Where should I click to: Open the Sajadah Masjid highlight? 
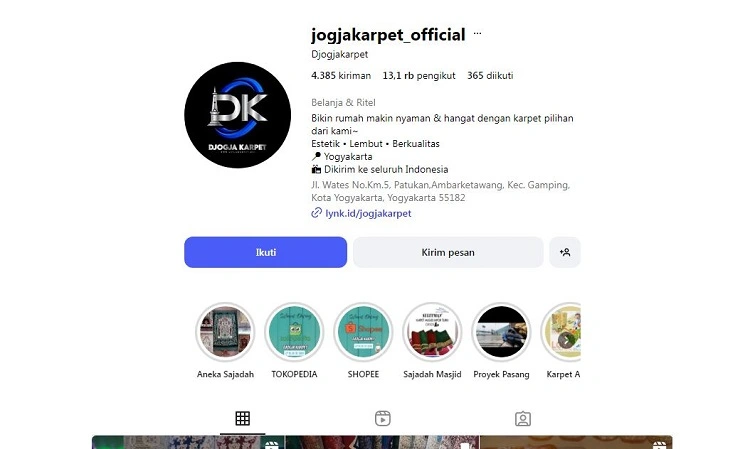pos(432,332)
